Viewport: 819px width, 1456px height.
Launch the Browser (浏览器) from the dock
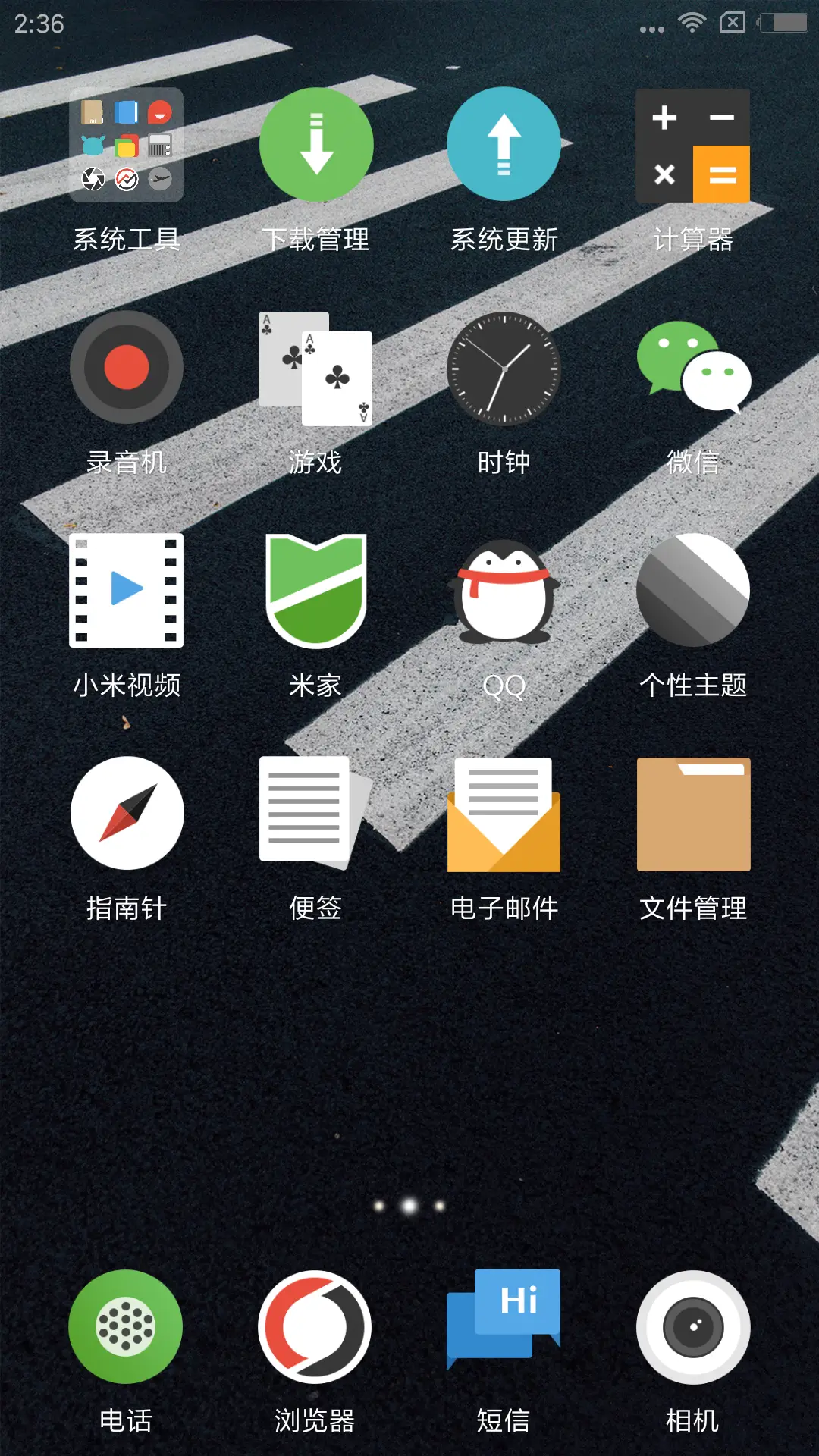[x=314, y=1326]
